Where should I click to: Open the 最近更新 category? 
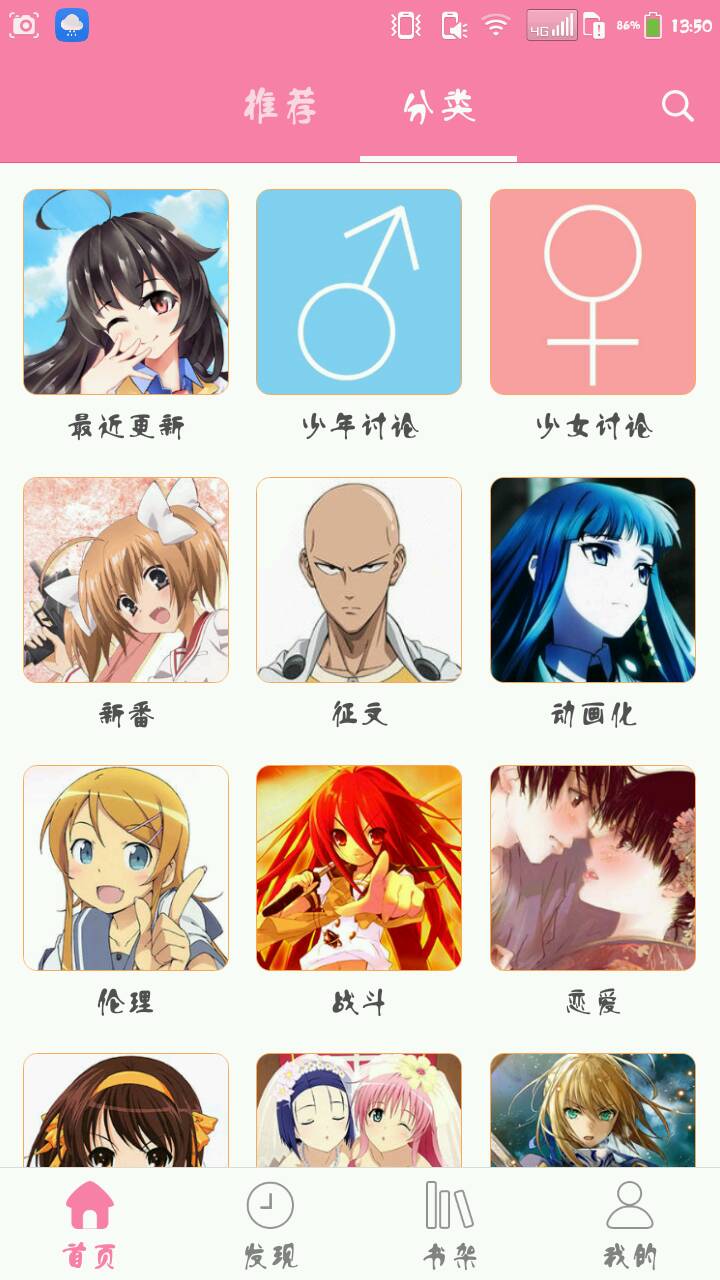pyautogui.click(x=126, y=292)
